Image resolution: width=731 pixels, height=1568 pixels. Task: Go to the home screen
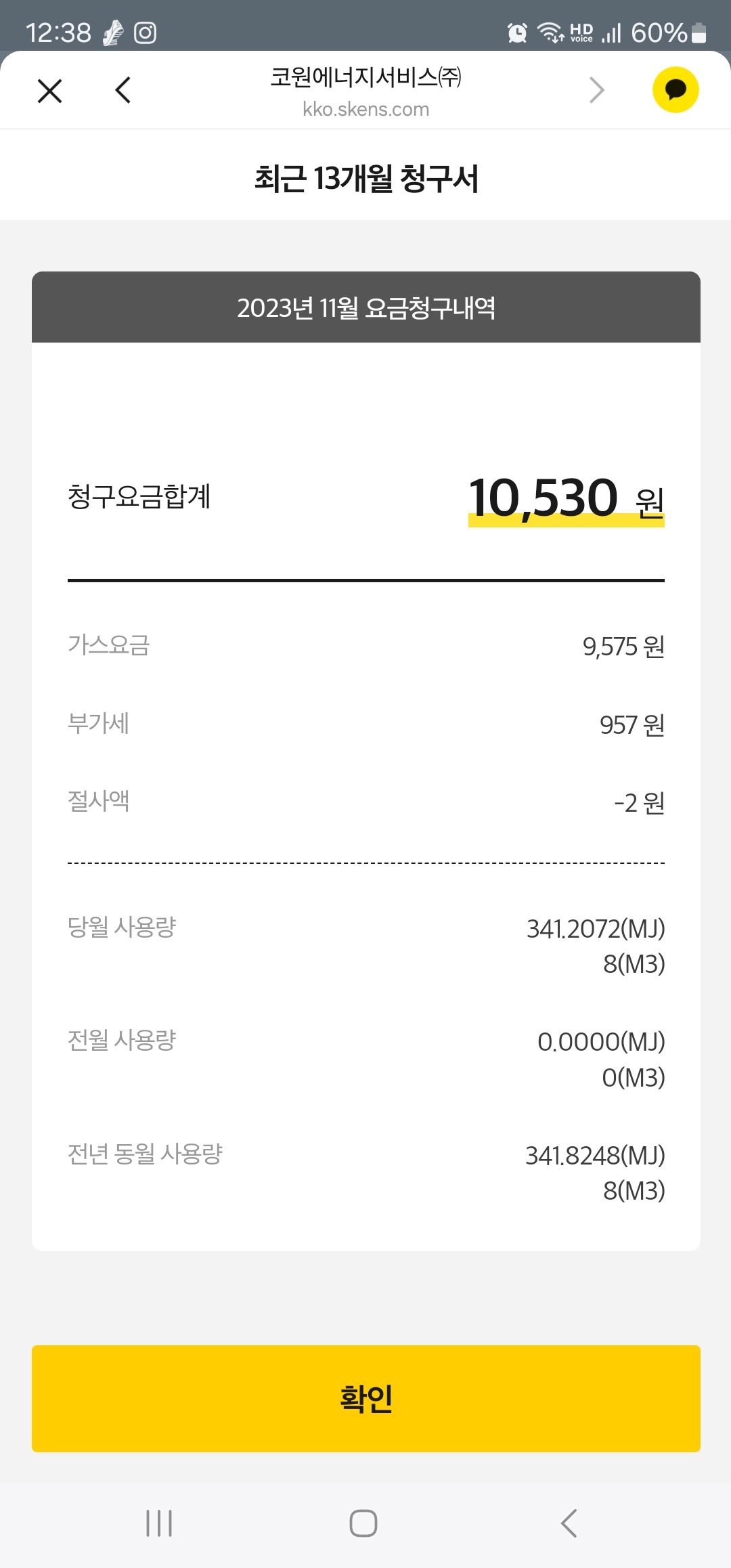[363, 1523]
